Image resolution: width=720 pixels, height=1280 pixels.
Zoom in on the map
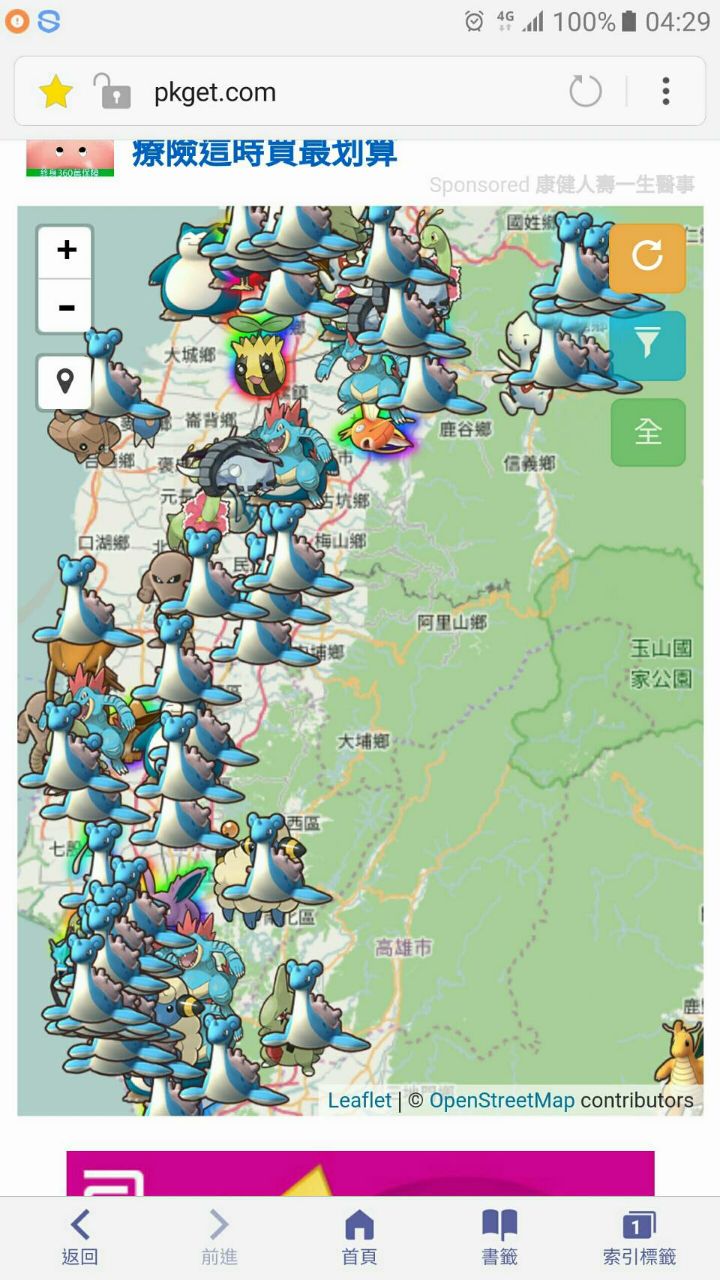(x=66, y=251)
